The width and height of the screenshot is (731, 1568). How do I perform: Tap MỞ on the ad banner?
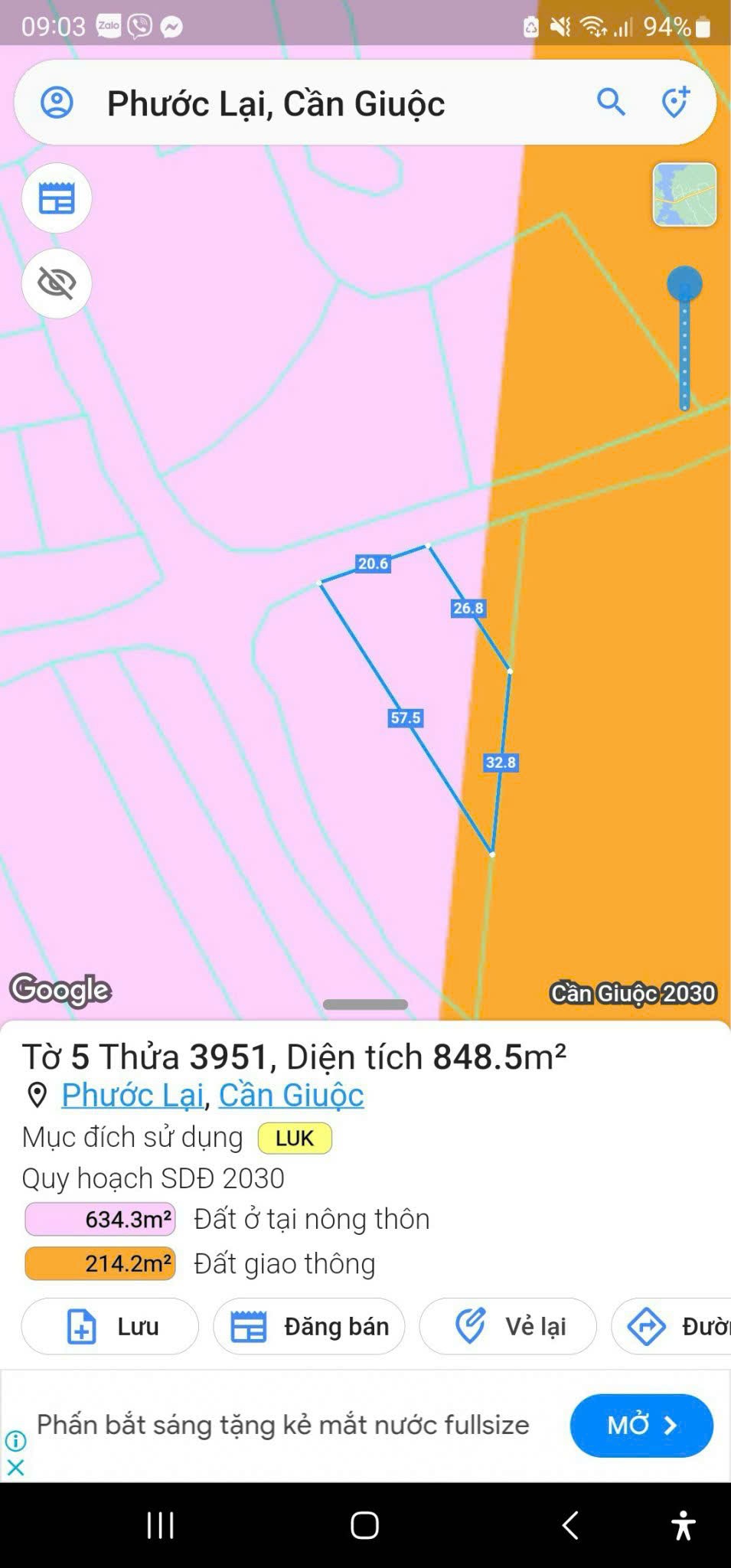(x=641, y=1426)
